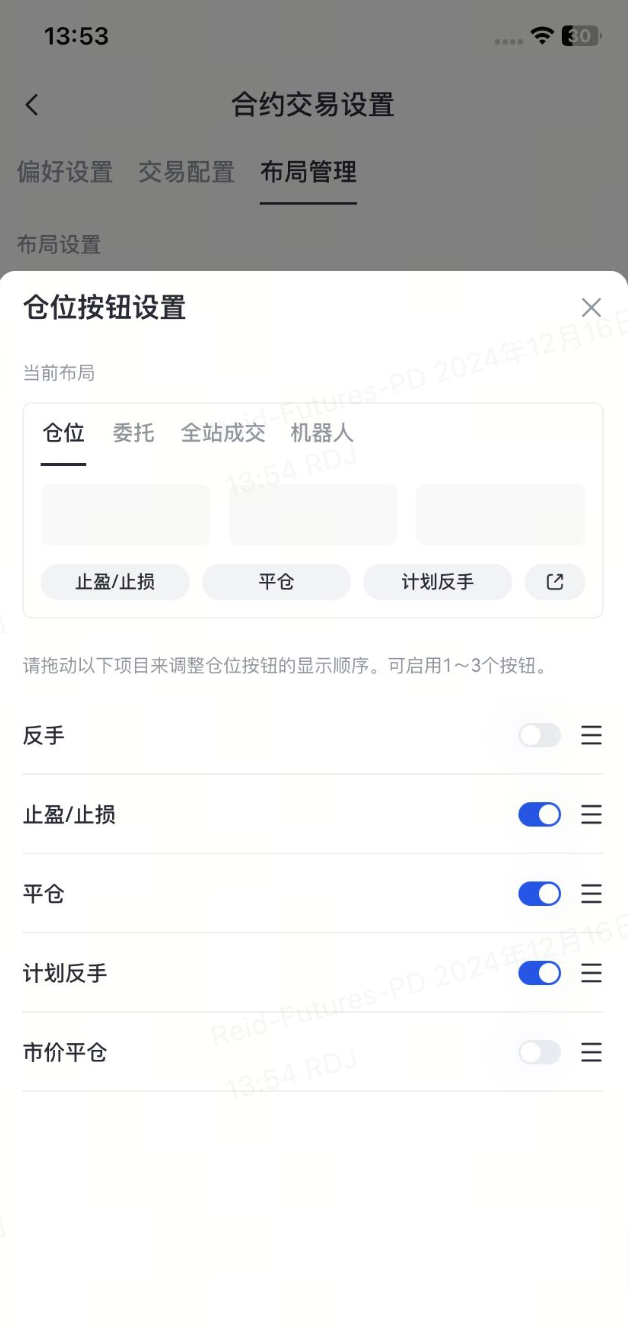Tap the reorder handle beside 反手
The width and height of the screenshot is (628, 1328).
(591, 736)
